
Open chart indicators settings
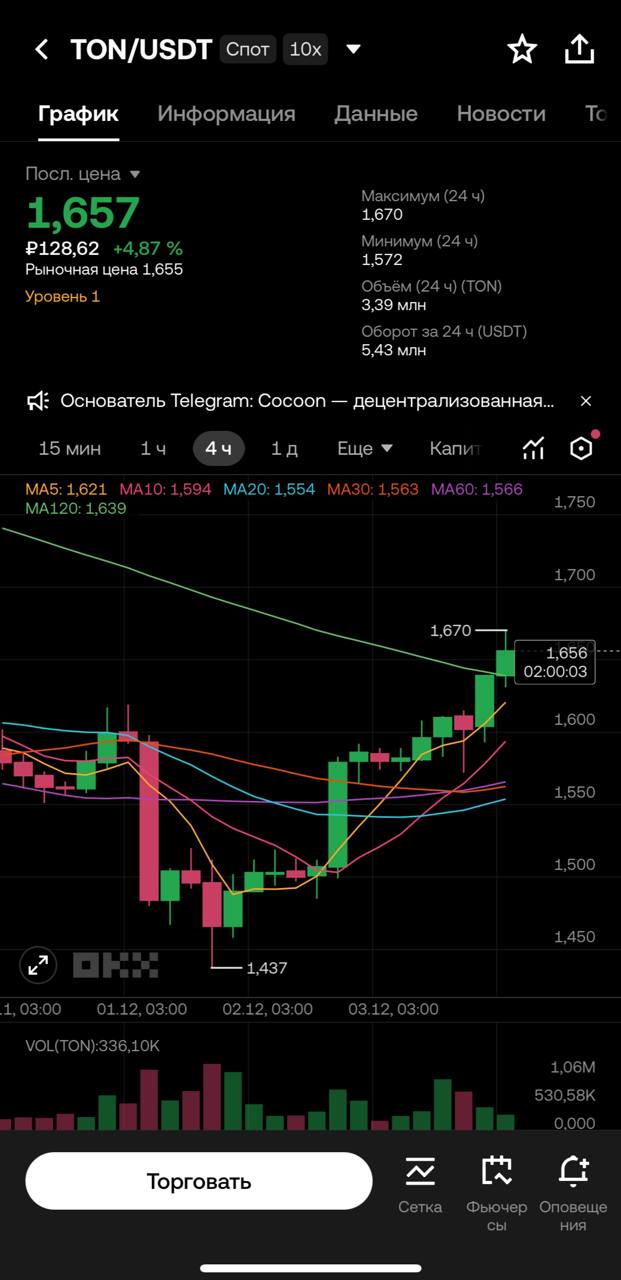(x=533, y=448)
